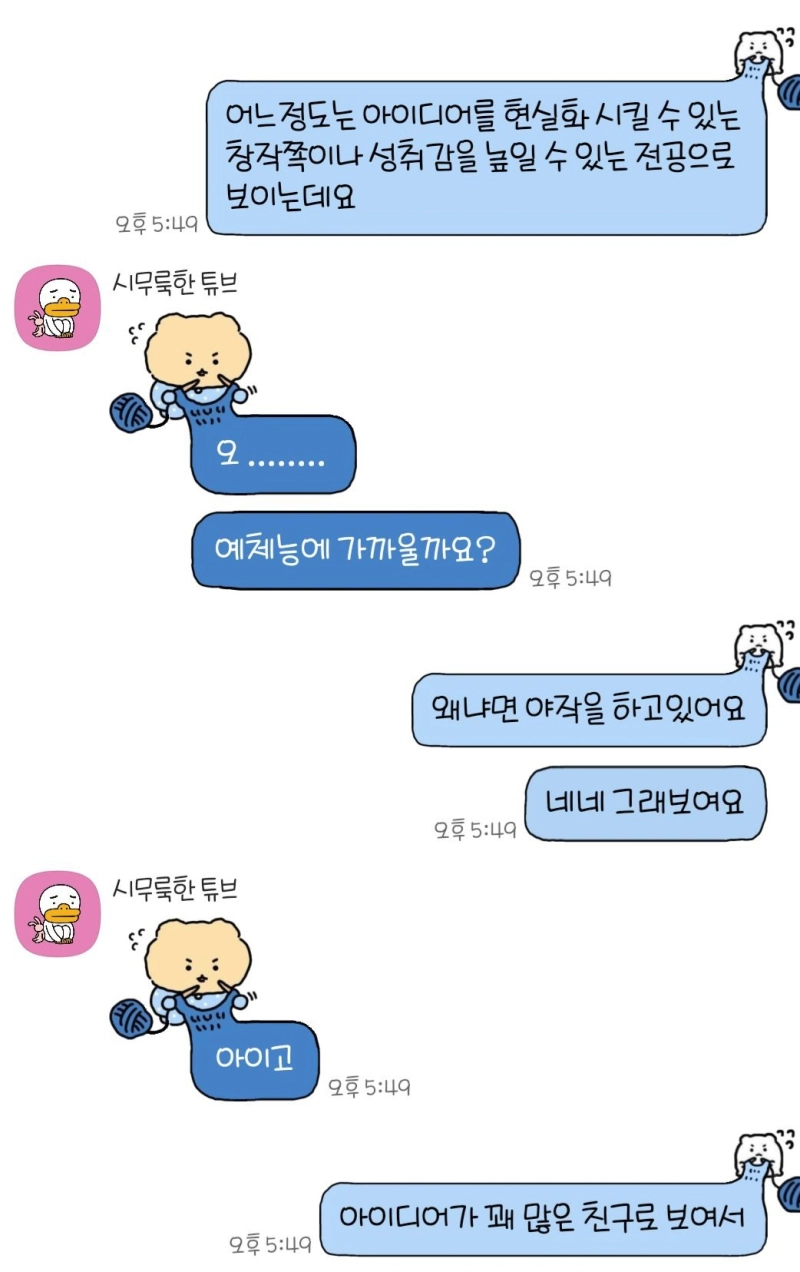Open 시무룩한 튜브's profile picture above '오........' message
This screenshot has width=800, height=1272.
click(x=58, y=308)
